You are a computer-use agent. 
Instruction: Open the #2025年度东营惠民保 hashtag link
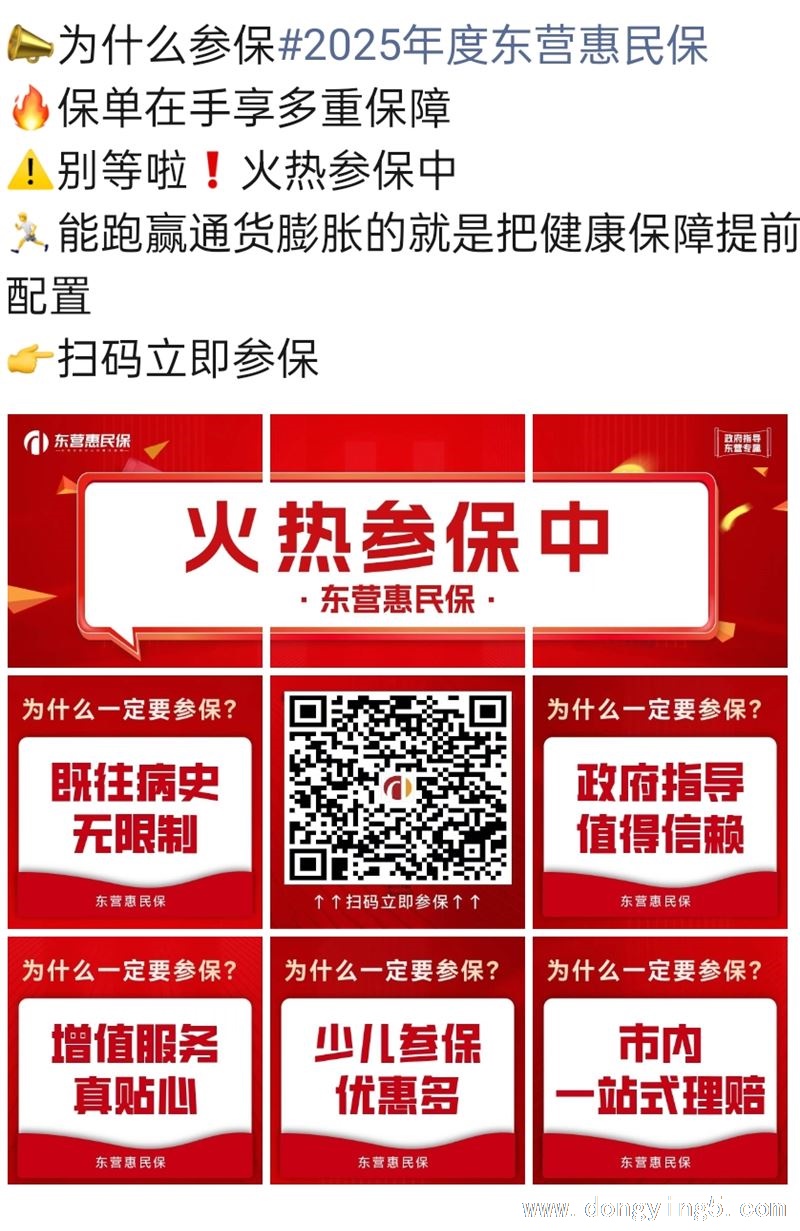click(492, 45)
